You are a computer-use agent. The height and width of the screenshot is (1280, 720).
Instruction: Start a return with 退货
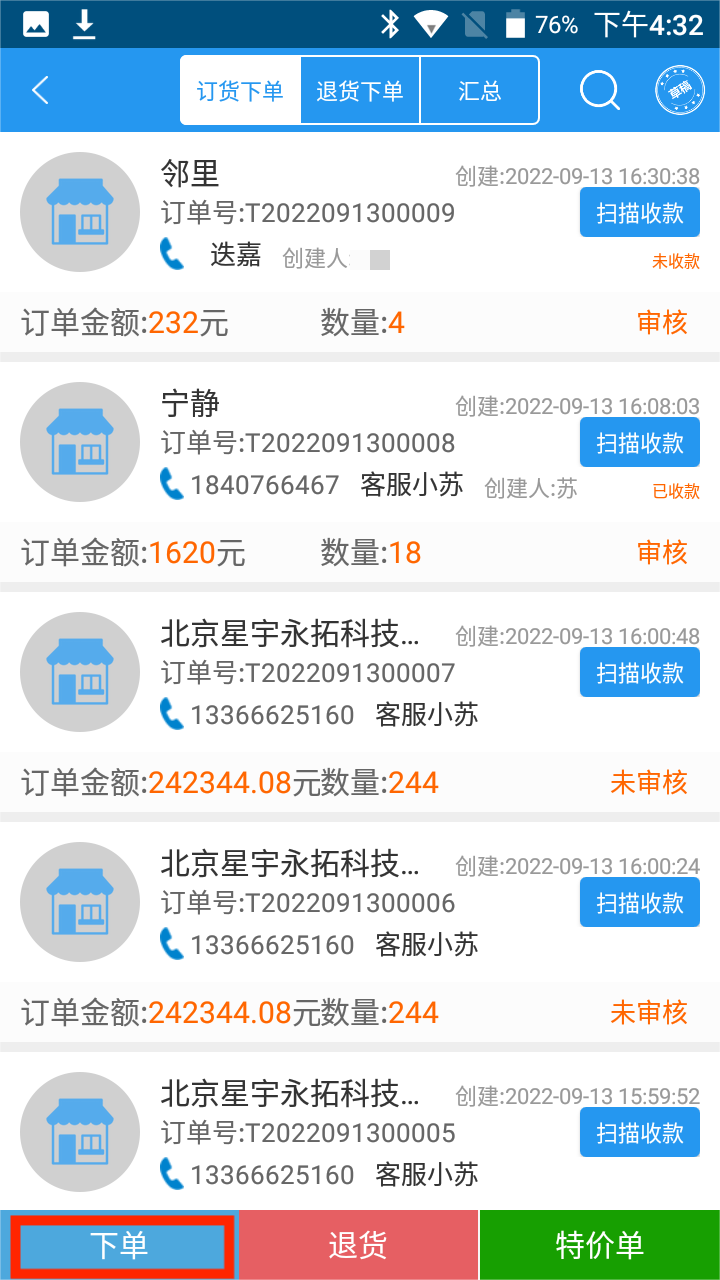click(x=359, y=1245)
